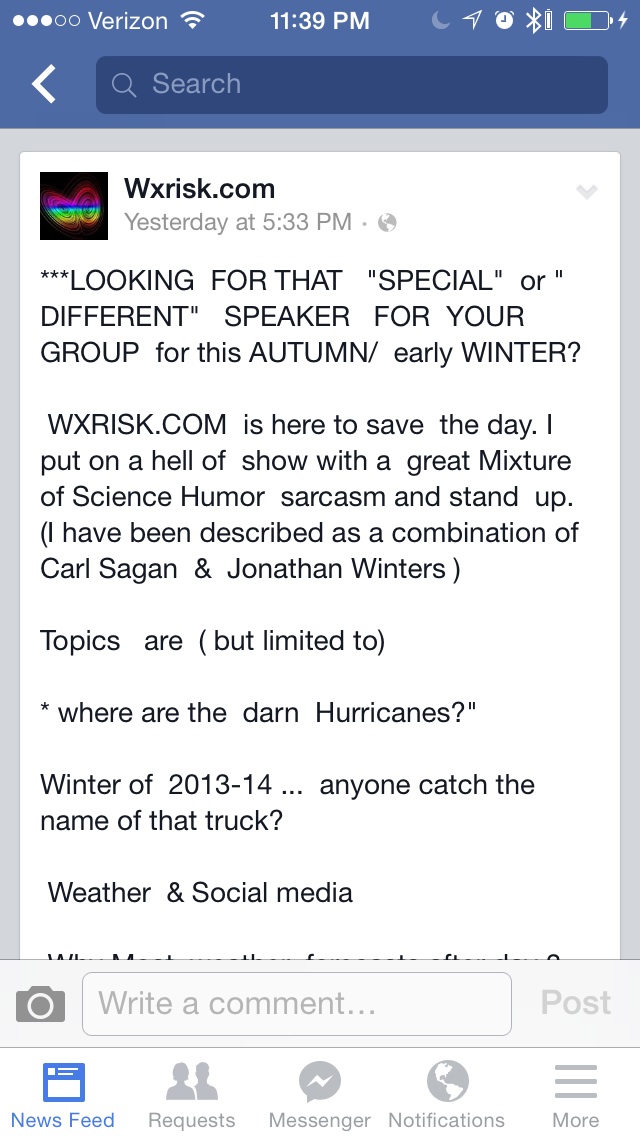Go to the Messenger tab
Viewport: 640px width, 1136px height.
[320, 1095]
